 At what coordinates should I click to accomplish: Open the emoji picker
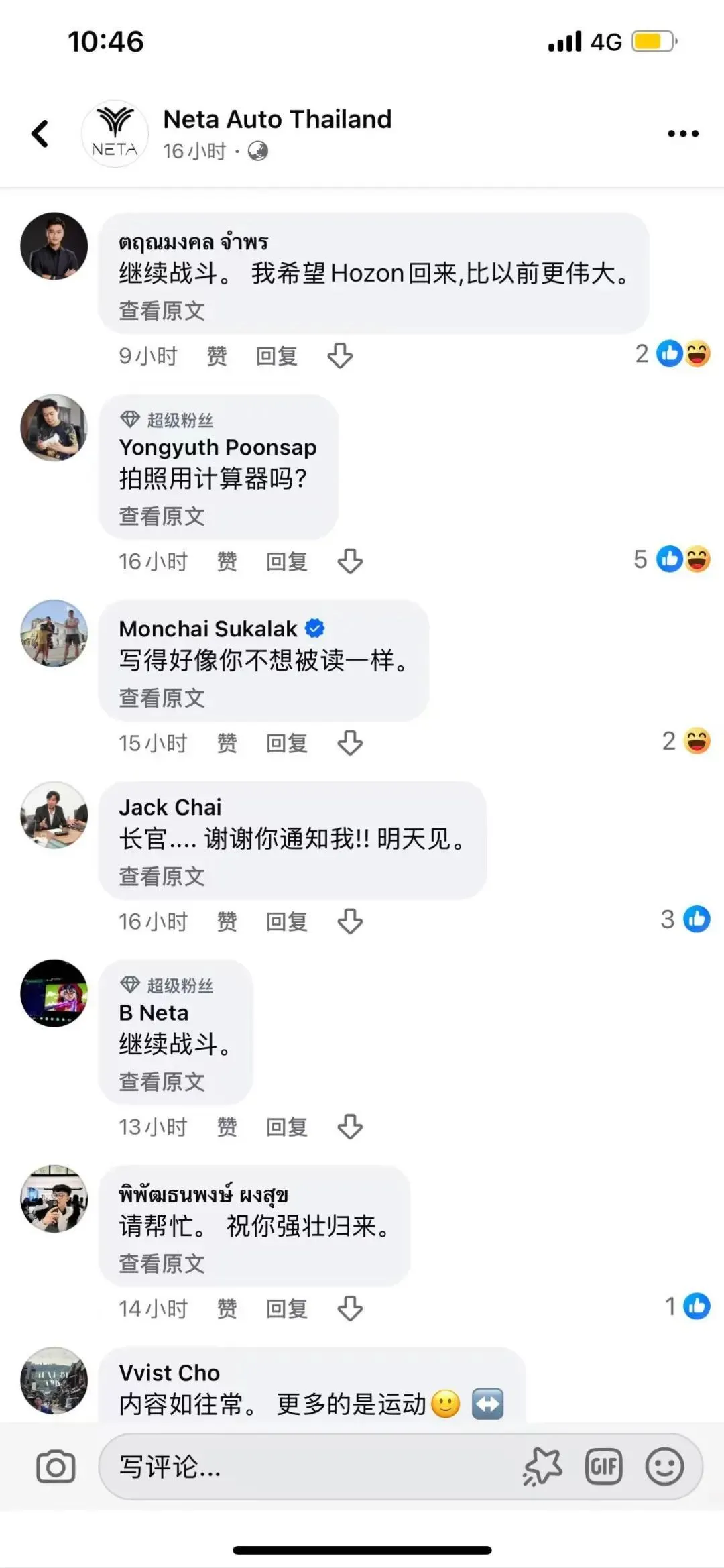[664, 1467]
